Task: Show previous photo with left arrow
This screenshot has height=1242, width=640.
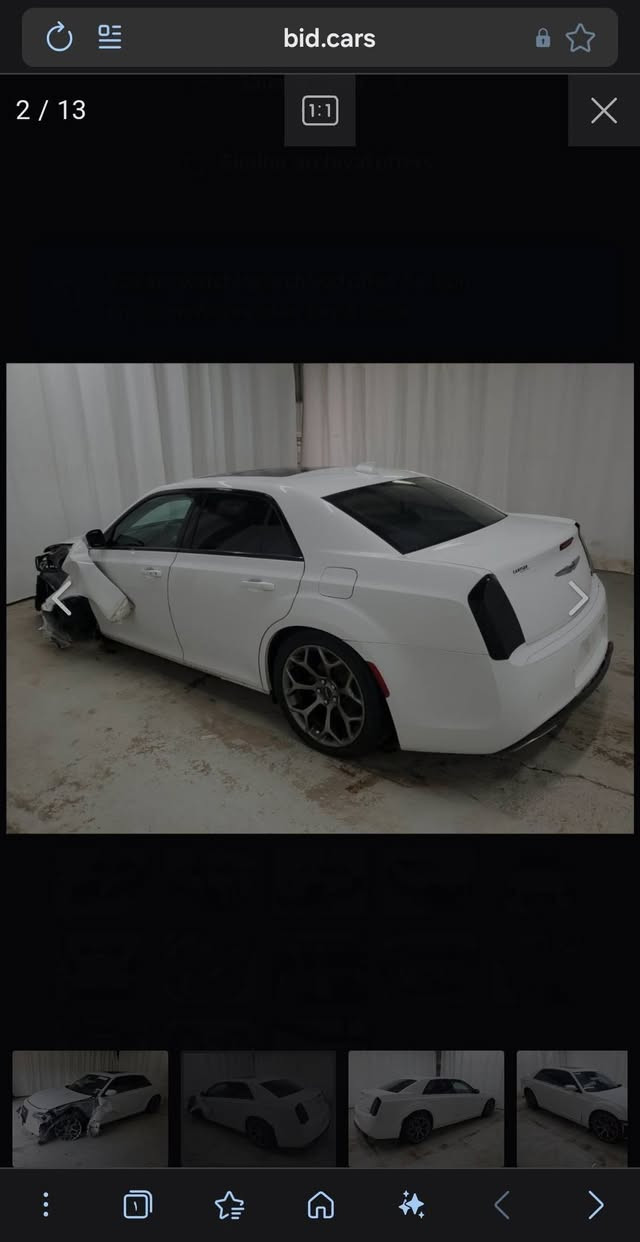Action: coord(60,598)
